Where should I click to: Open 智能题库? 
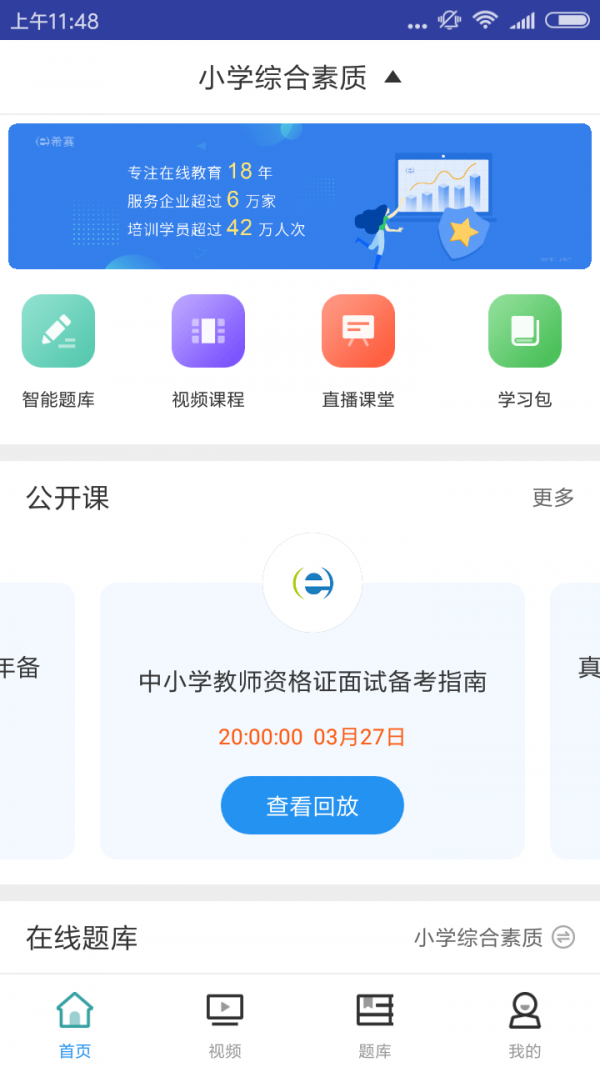pos(58,350)
